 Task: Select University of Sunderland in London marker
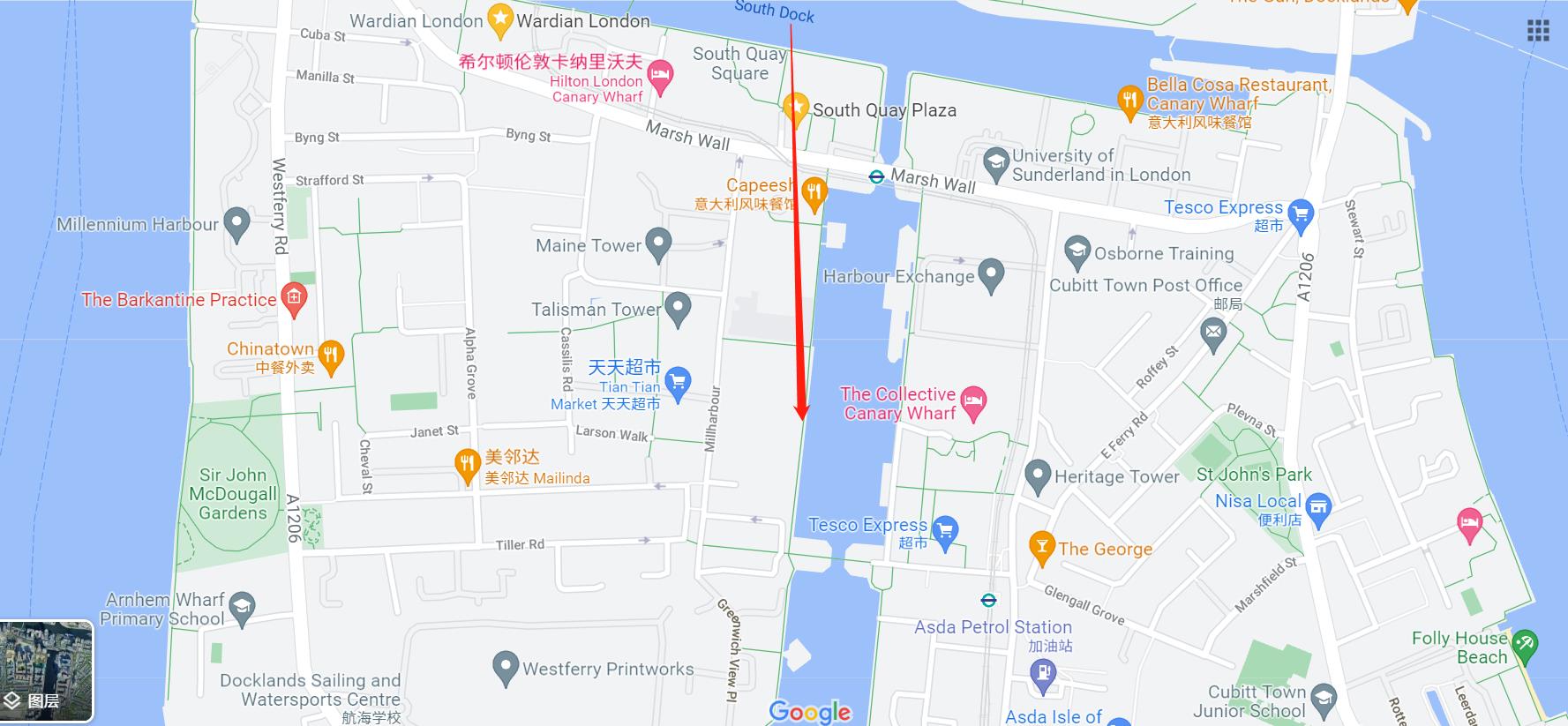click(x=995, y=163)
